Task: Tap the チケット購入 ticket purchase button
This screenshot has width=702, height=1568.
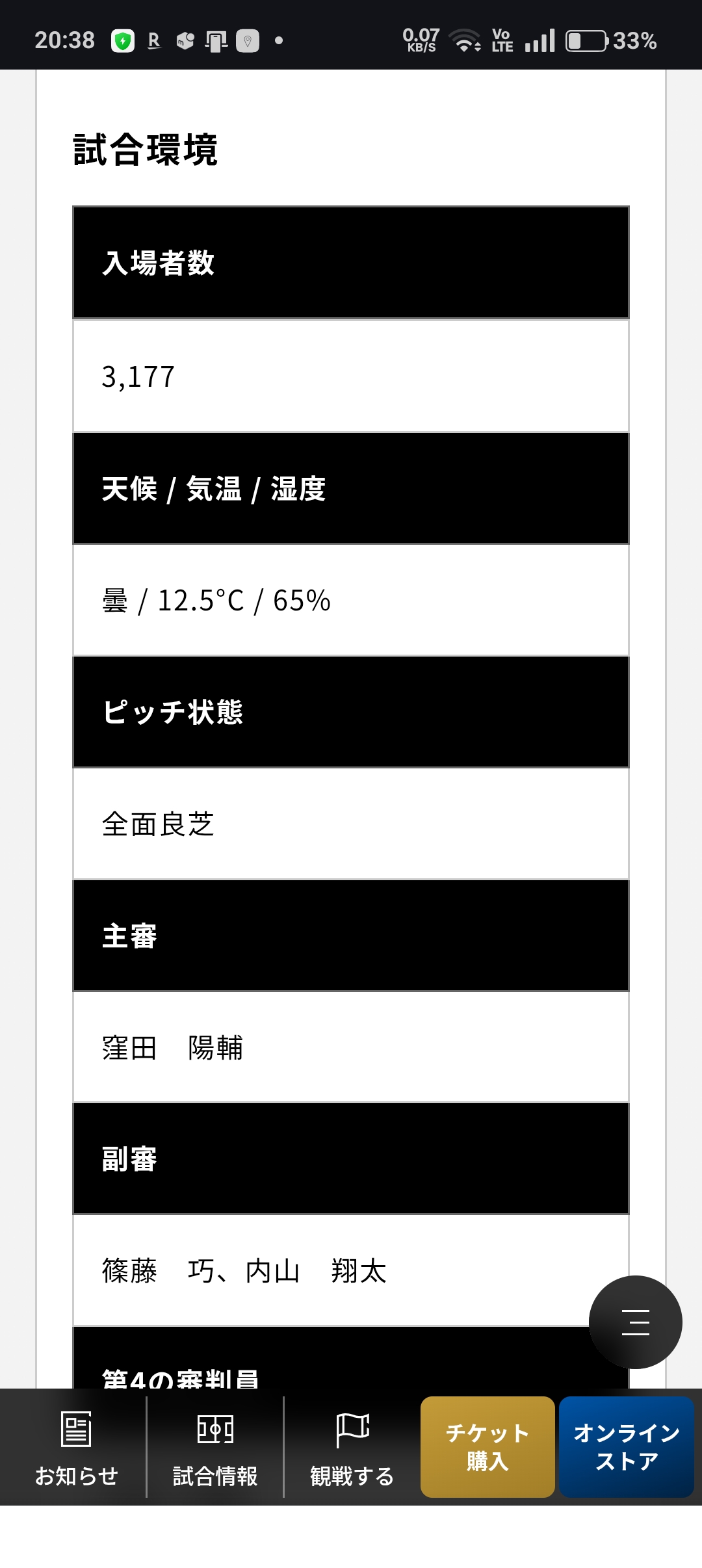Action: click(487, 1447)
